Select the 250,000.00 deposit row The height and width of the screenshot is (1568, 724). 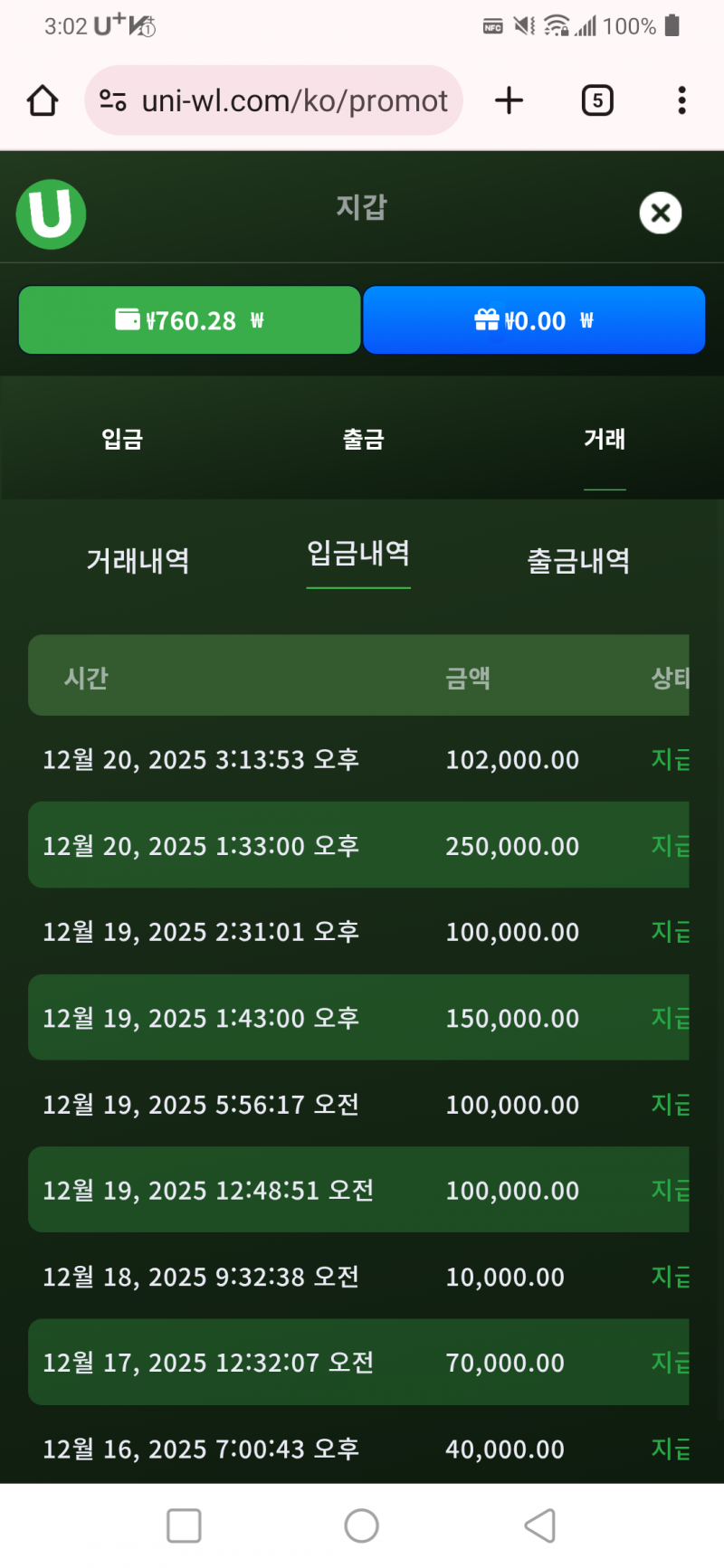(359, 845)
